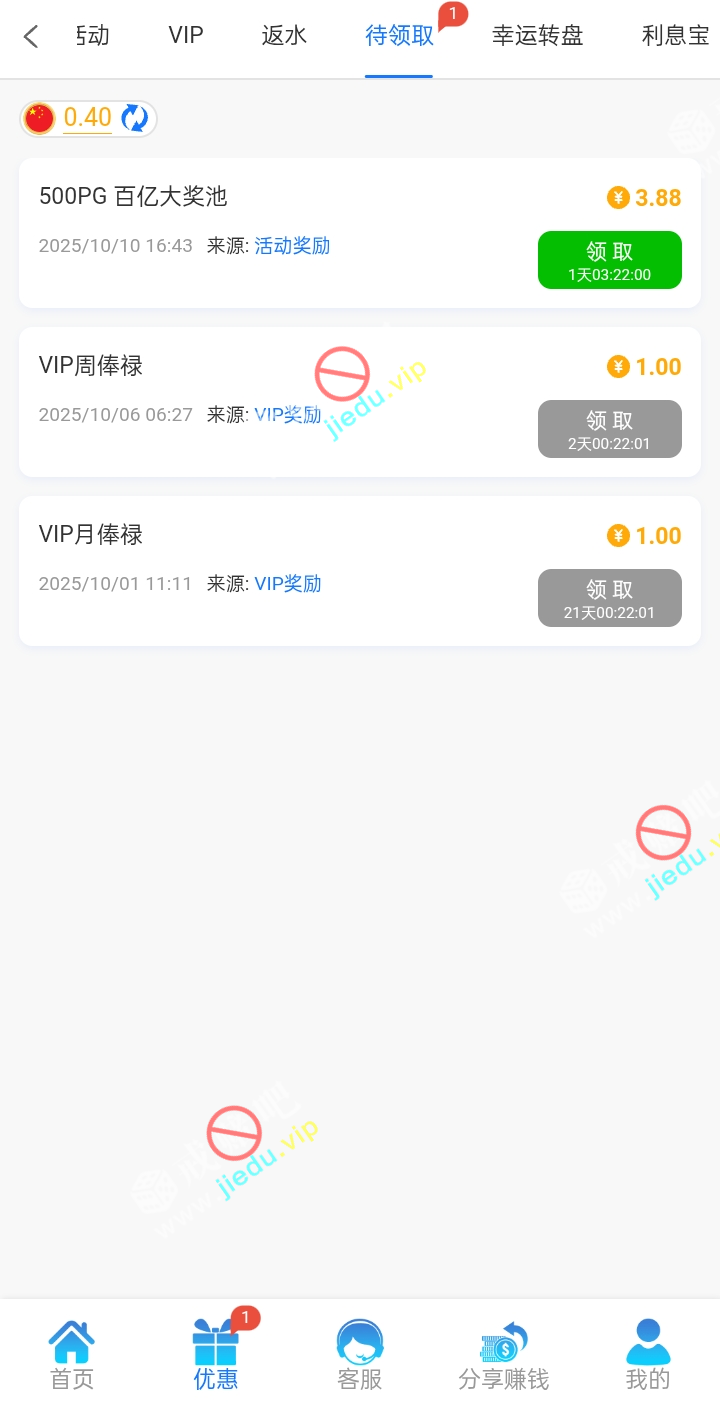Claim the 500PG 百亿大奖池 reward
The height and width of the screenshot is (1402, 720).
609,260
